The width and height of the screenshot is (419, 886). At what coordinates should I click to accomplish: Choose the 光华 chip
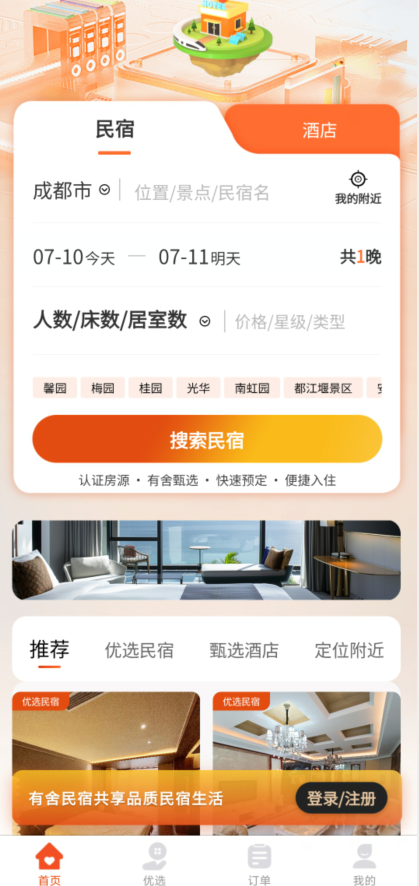click(198, 388)
